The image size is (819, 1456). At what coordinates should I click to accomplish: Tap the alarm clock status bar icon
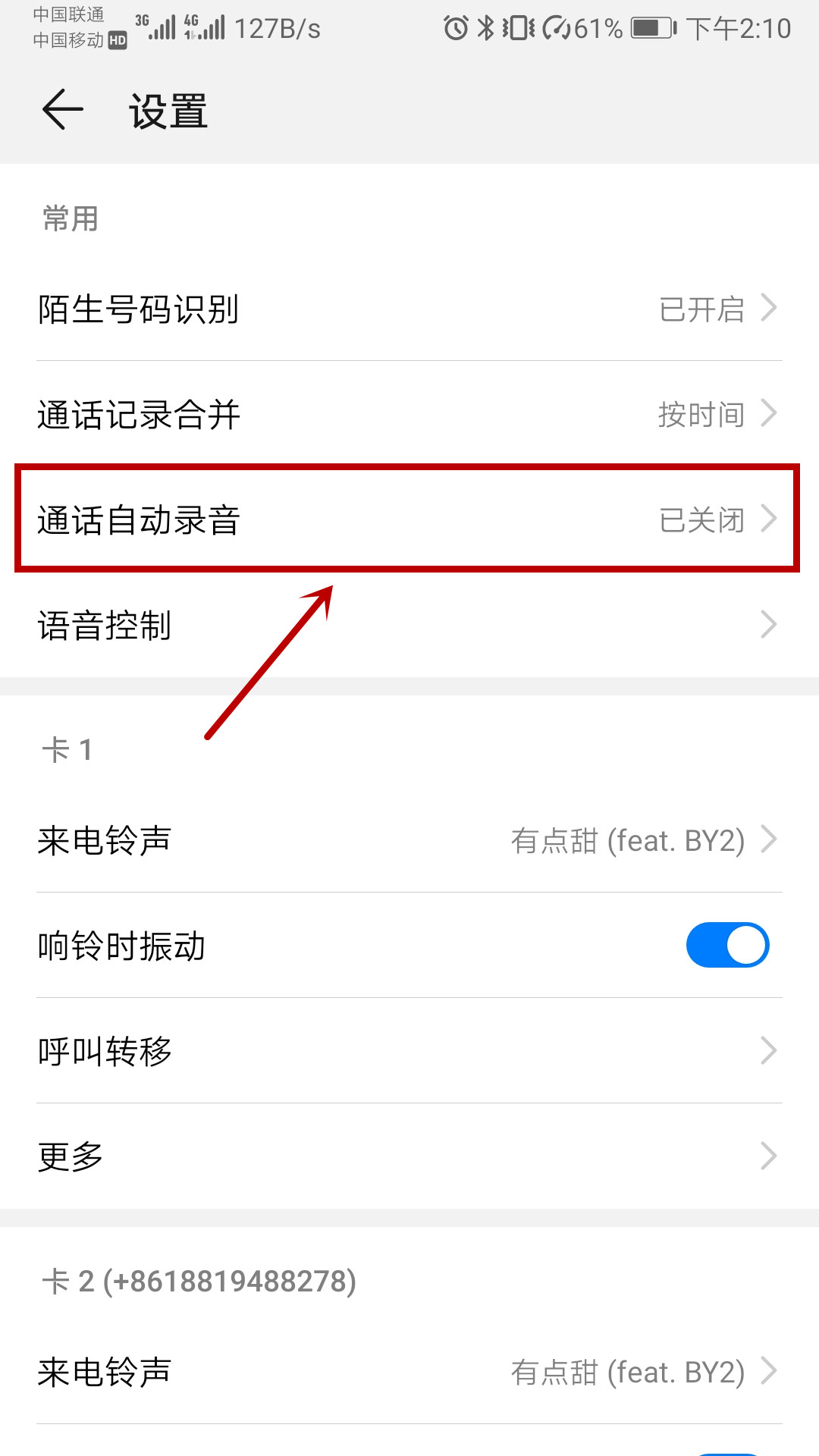[455, 27]
